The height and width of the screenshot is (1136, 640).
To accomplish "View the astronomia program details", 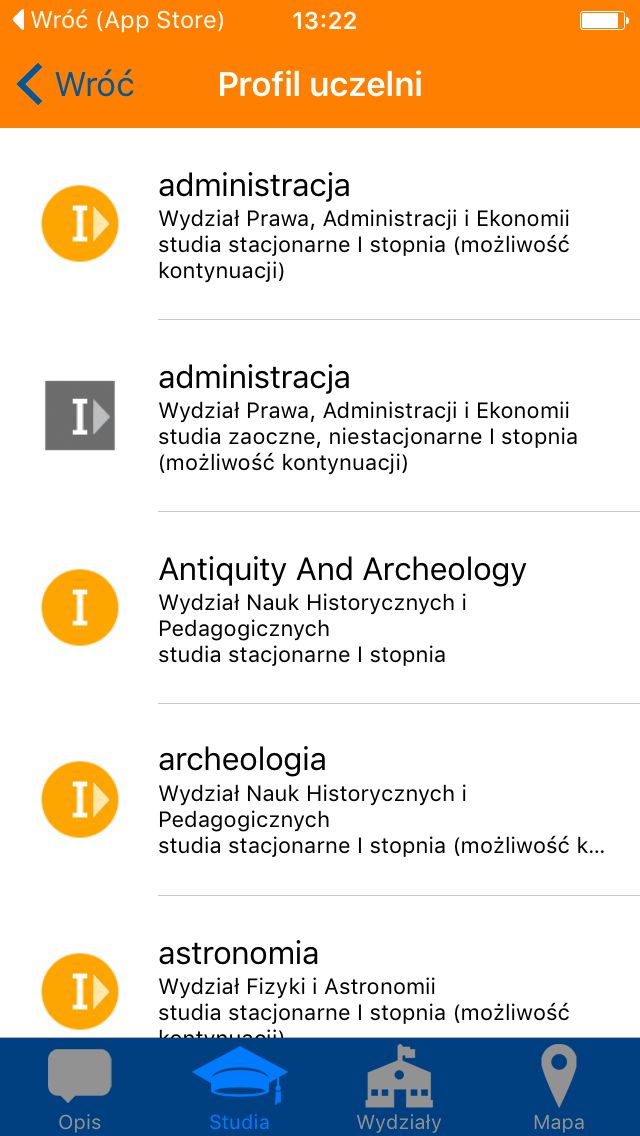I will click(320, 966).
